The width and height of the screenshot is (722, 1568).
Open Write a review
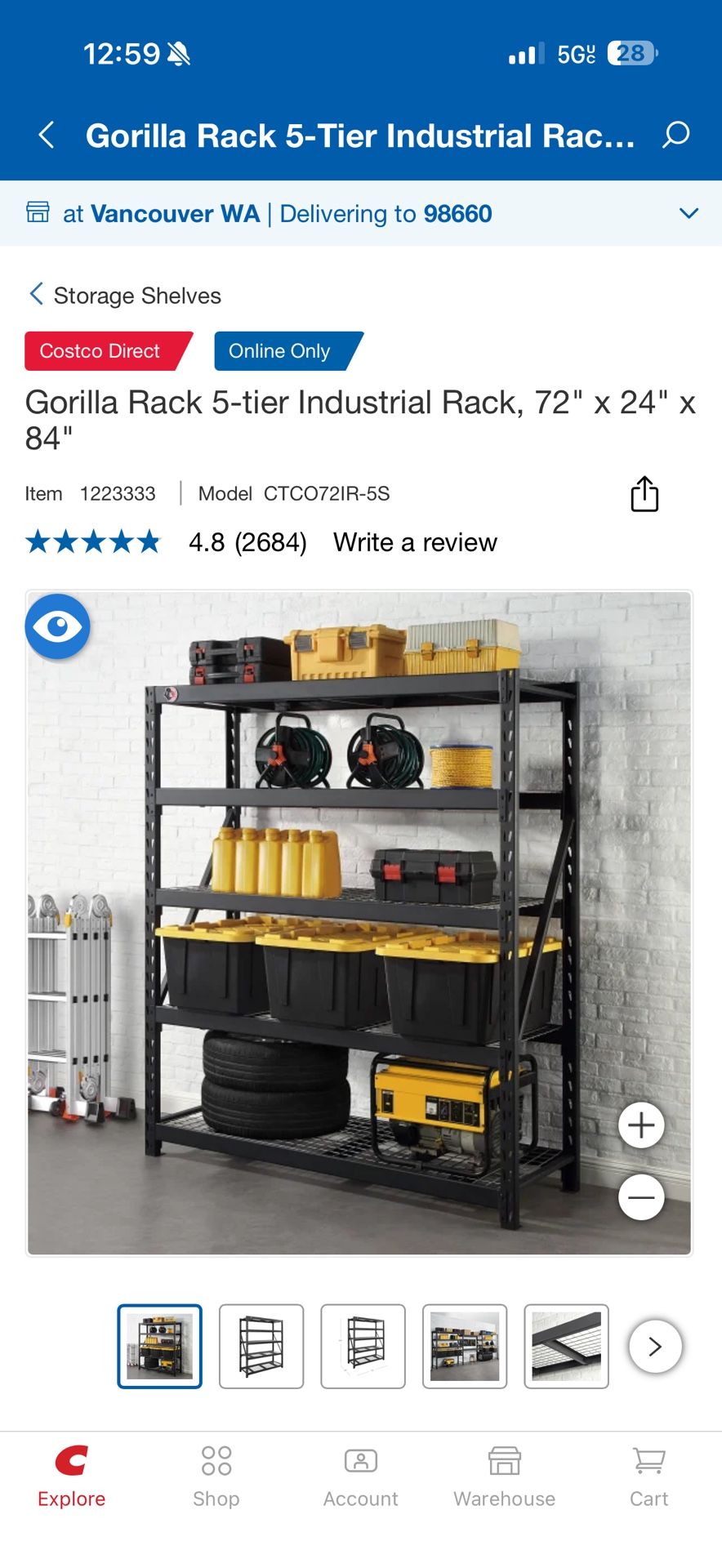[415, 542]
